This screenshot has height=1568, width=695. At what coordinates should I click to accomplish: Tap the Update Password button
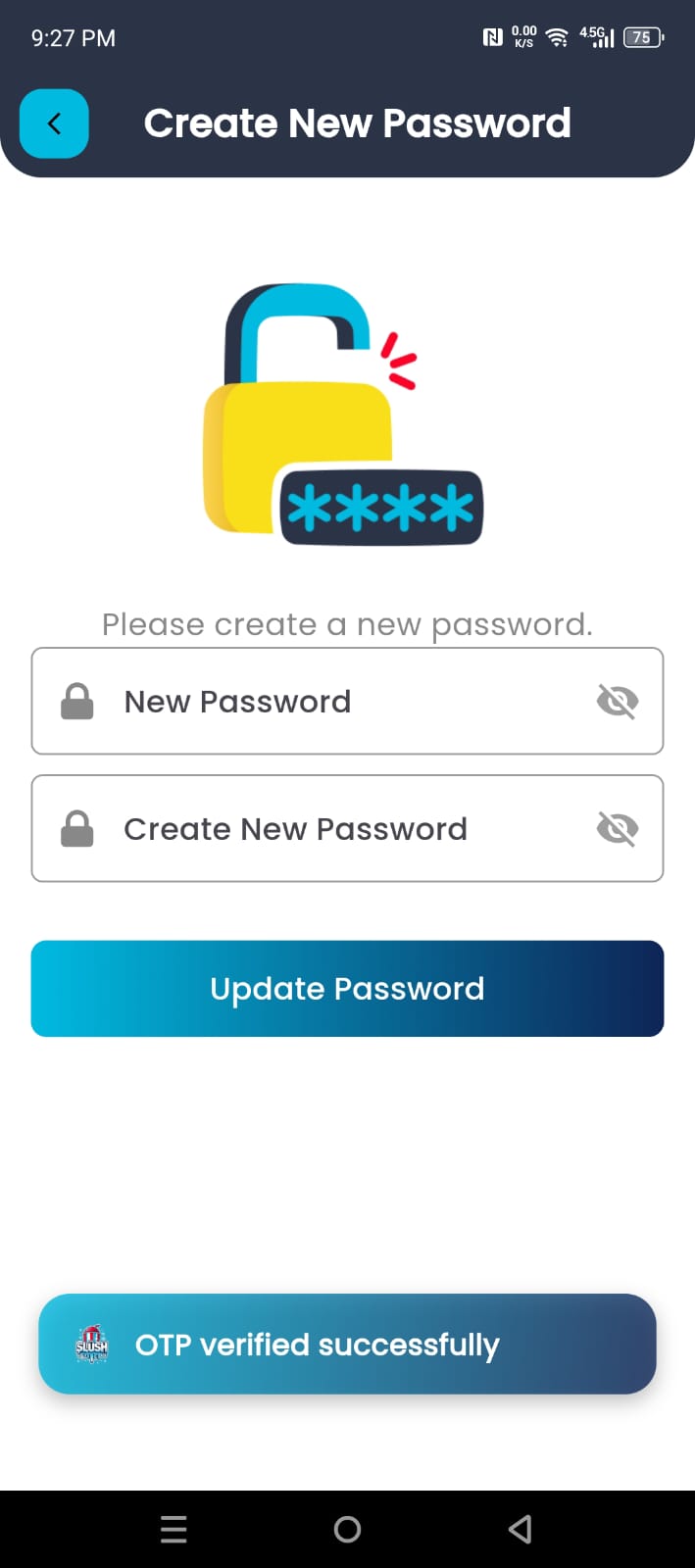pyautogui.click(x=347, y=989)
